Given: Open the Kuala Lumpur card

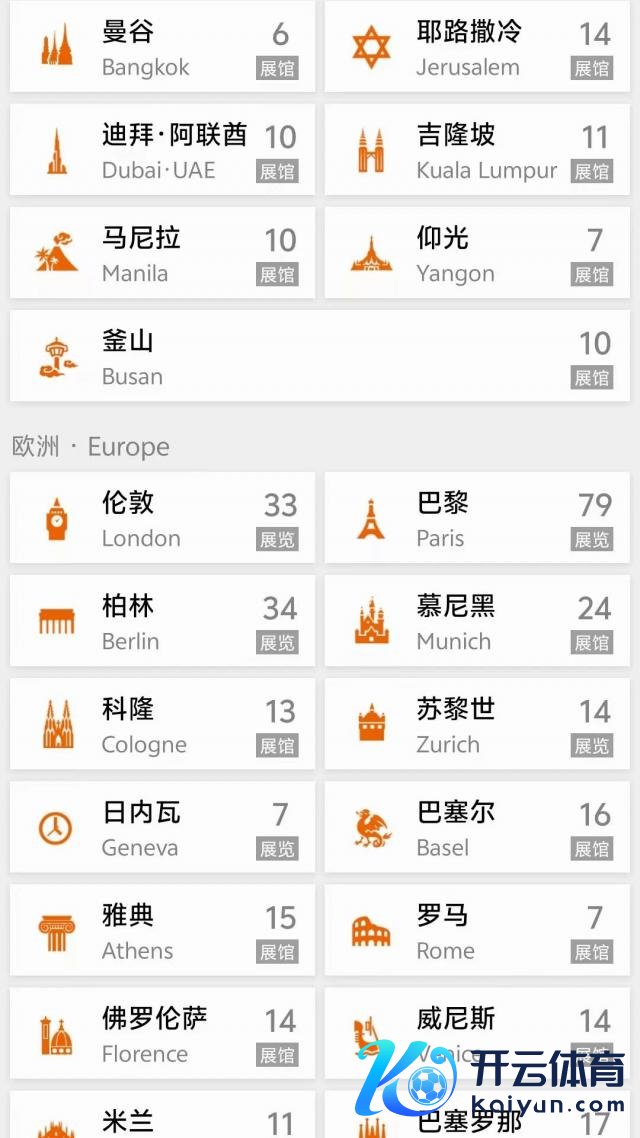Looking at the screenshot, I should 477,151.
